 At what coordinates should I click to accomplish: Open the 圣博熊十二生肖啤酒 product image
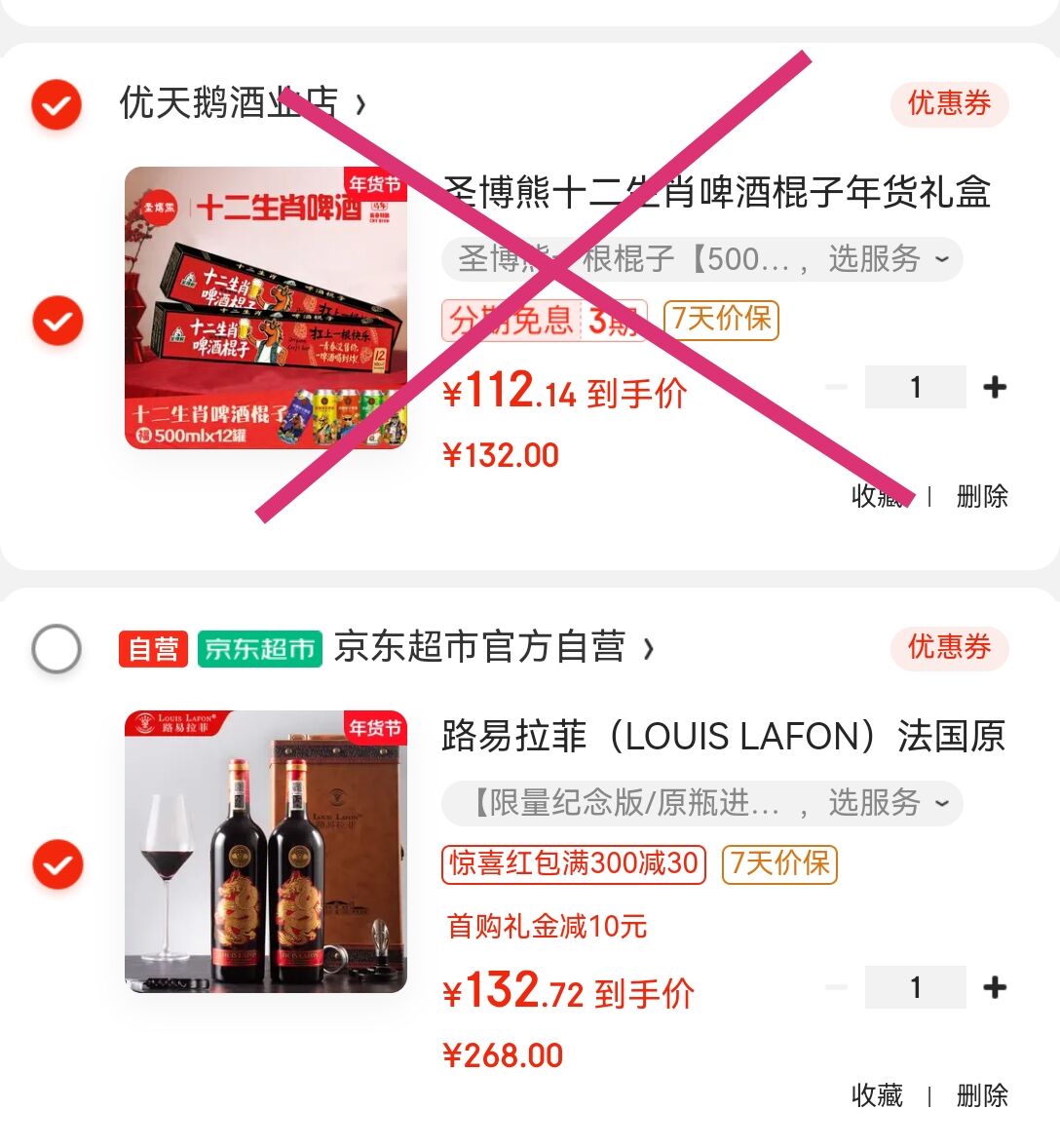[x=265, y=308]
